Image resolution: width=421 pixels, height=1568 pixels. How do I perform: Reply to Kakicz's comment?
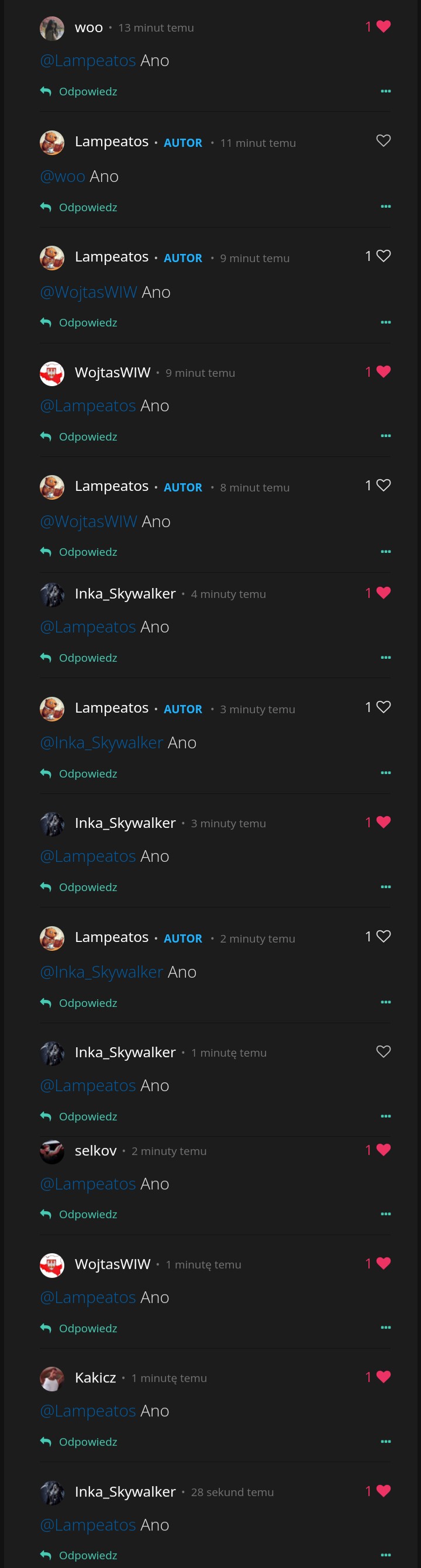79,1442
